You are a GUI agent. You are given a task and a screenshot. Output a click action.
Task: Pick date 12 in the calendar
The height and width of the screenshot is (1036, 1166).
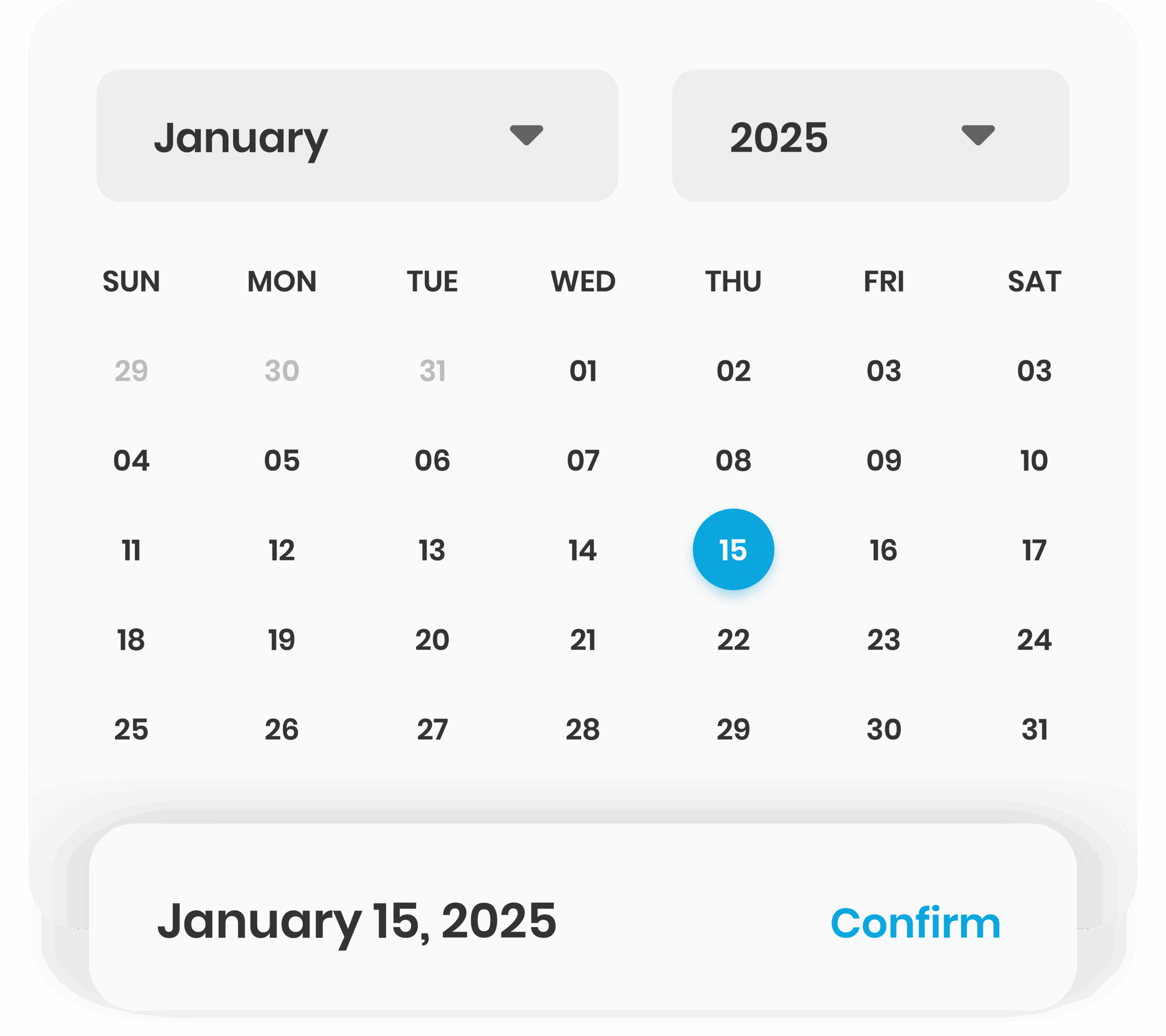282,550
